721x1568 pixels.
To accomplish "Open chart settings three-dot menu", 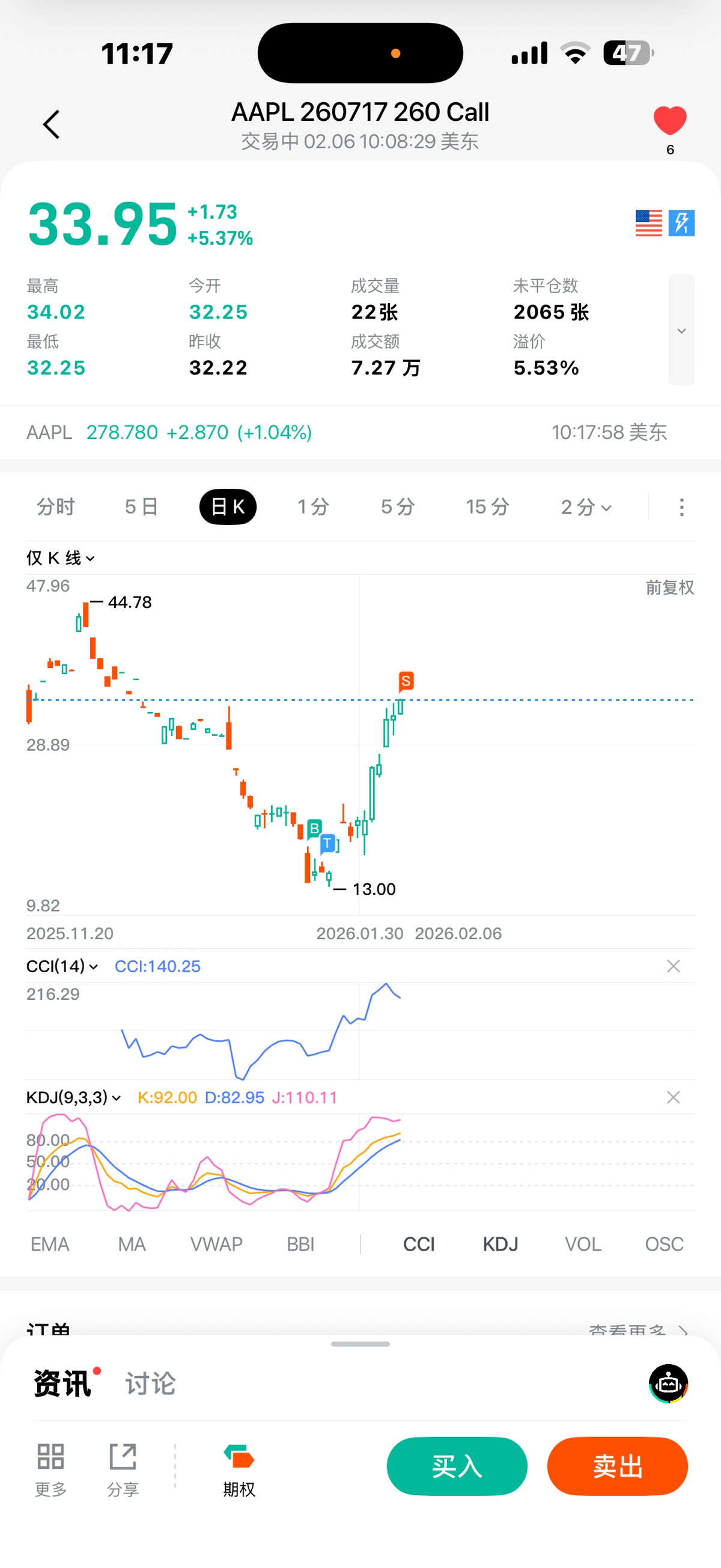I will 681,507.
